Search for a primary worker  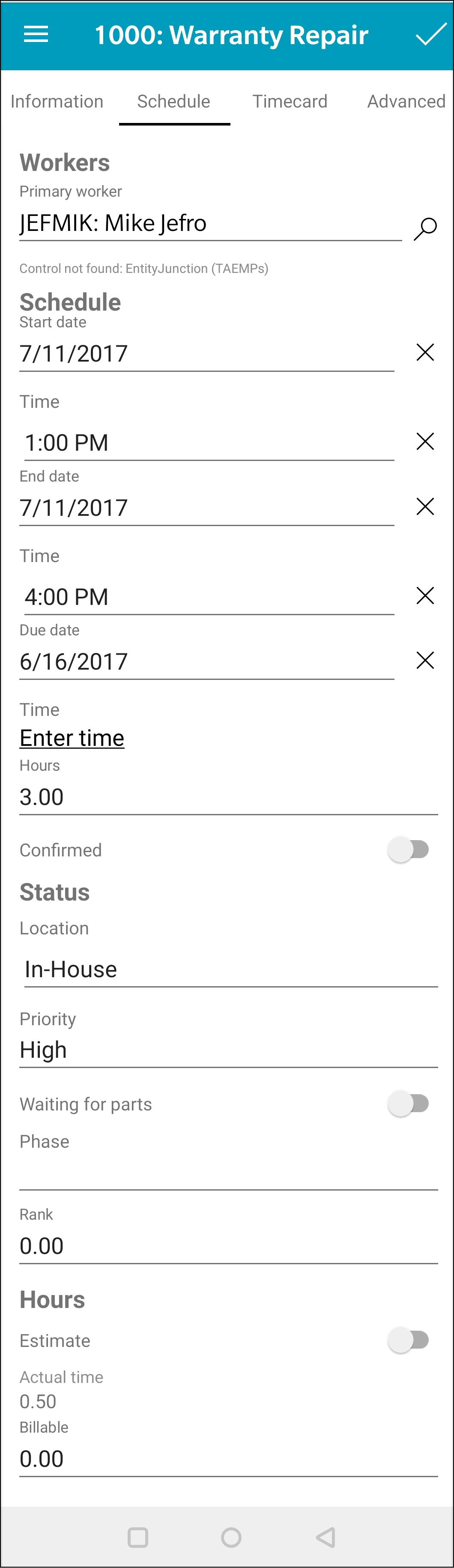tap(425, 228)
